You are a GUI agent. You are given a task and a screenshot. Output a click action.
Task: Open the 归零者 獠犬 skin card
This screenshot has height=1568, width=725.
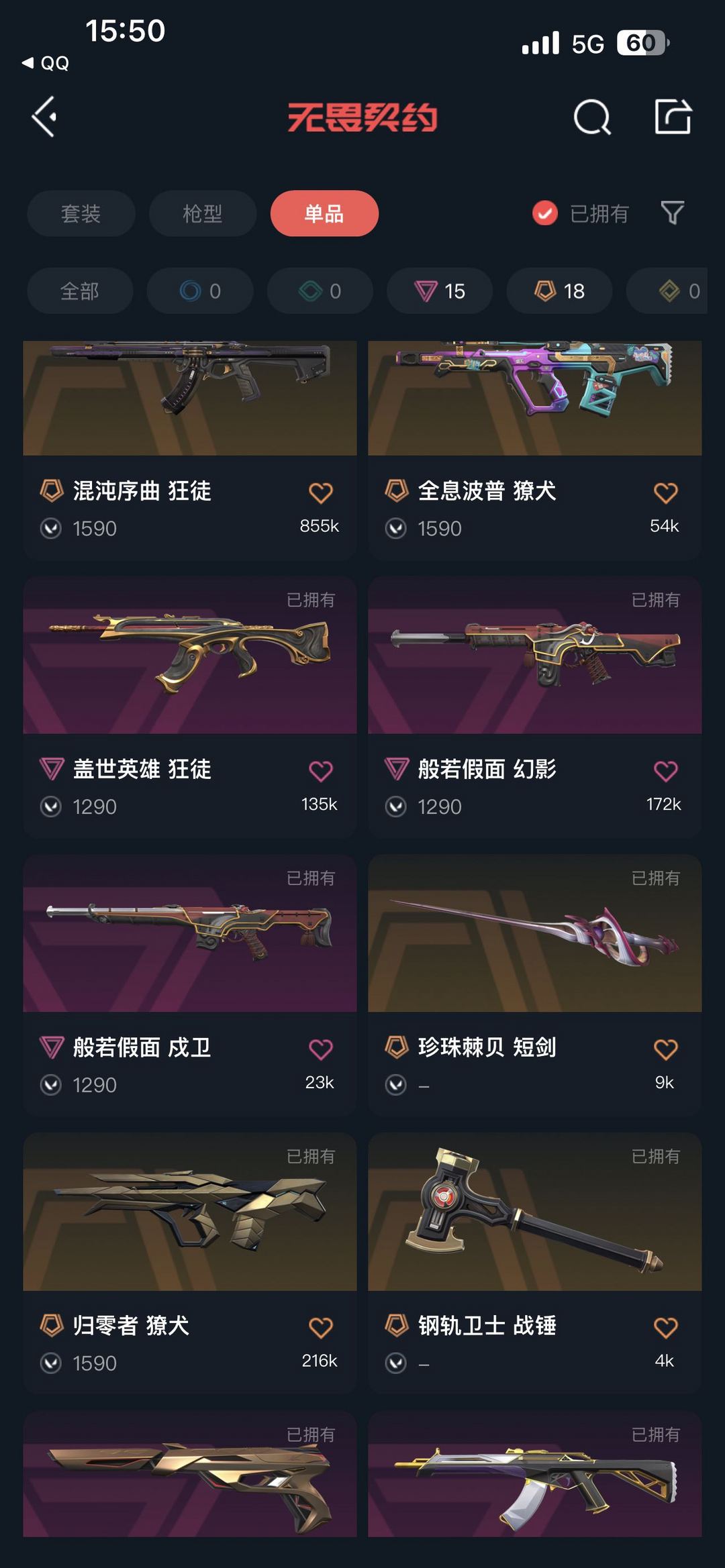[190, 1264]
